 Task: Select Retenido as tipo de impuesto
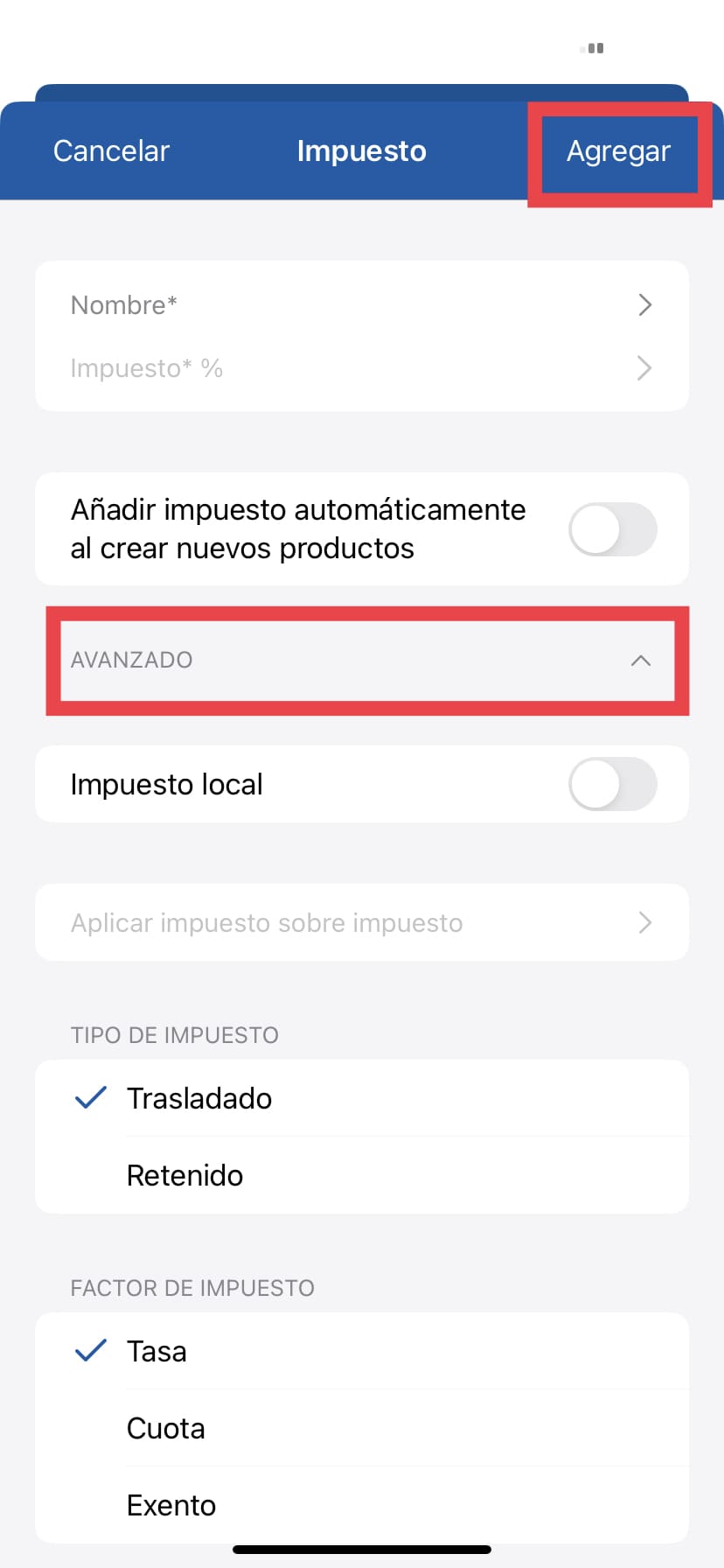click(x=184, y=1175)
